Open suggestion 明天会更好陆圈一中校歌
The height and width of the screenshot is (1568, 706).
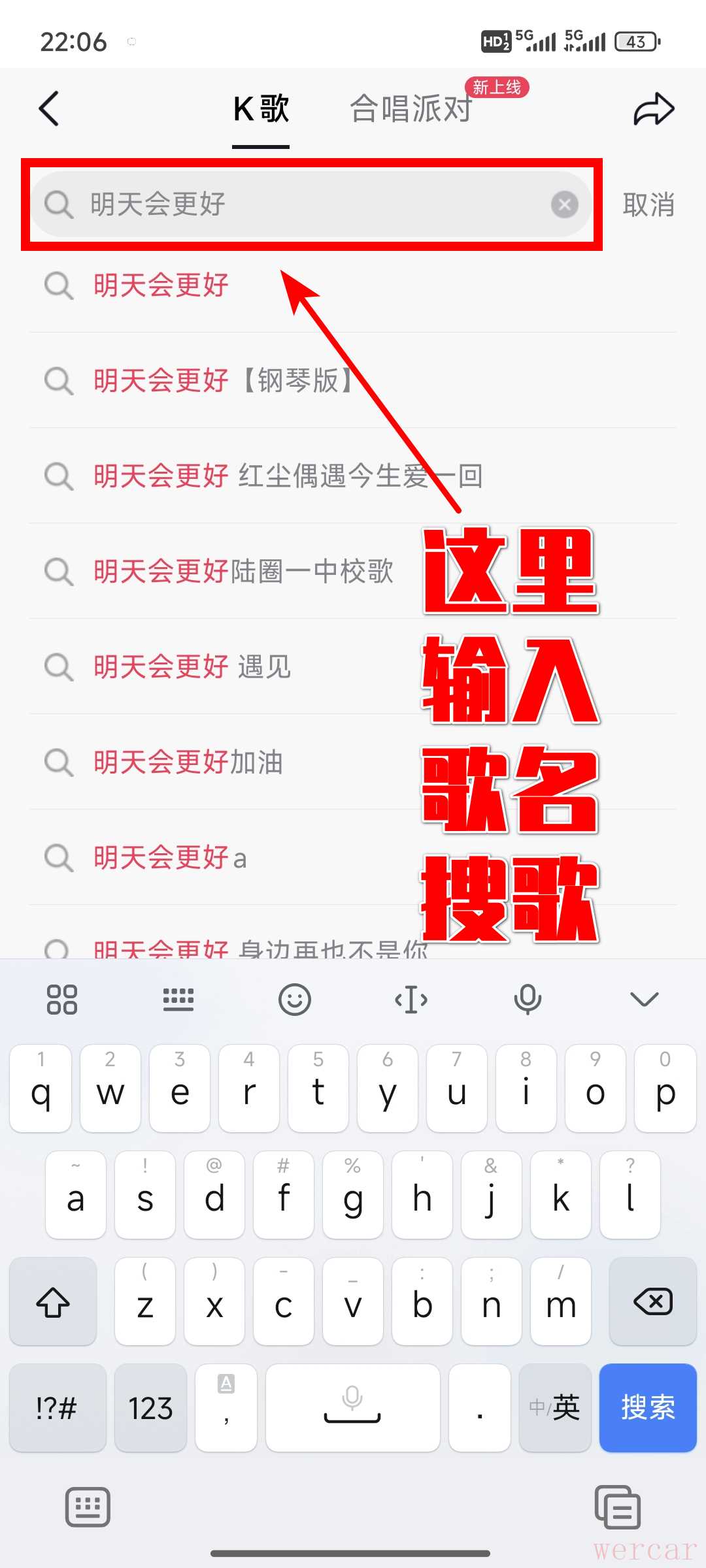point(243,571)
